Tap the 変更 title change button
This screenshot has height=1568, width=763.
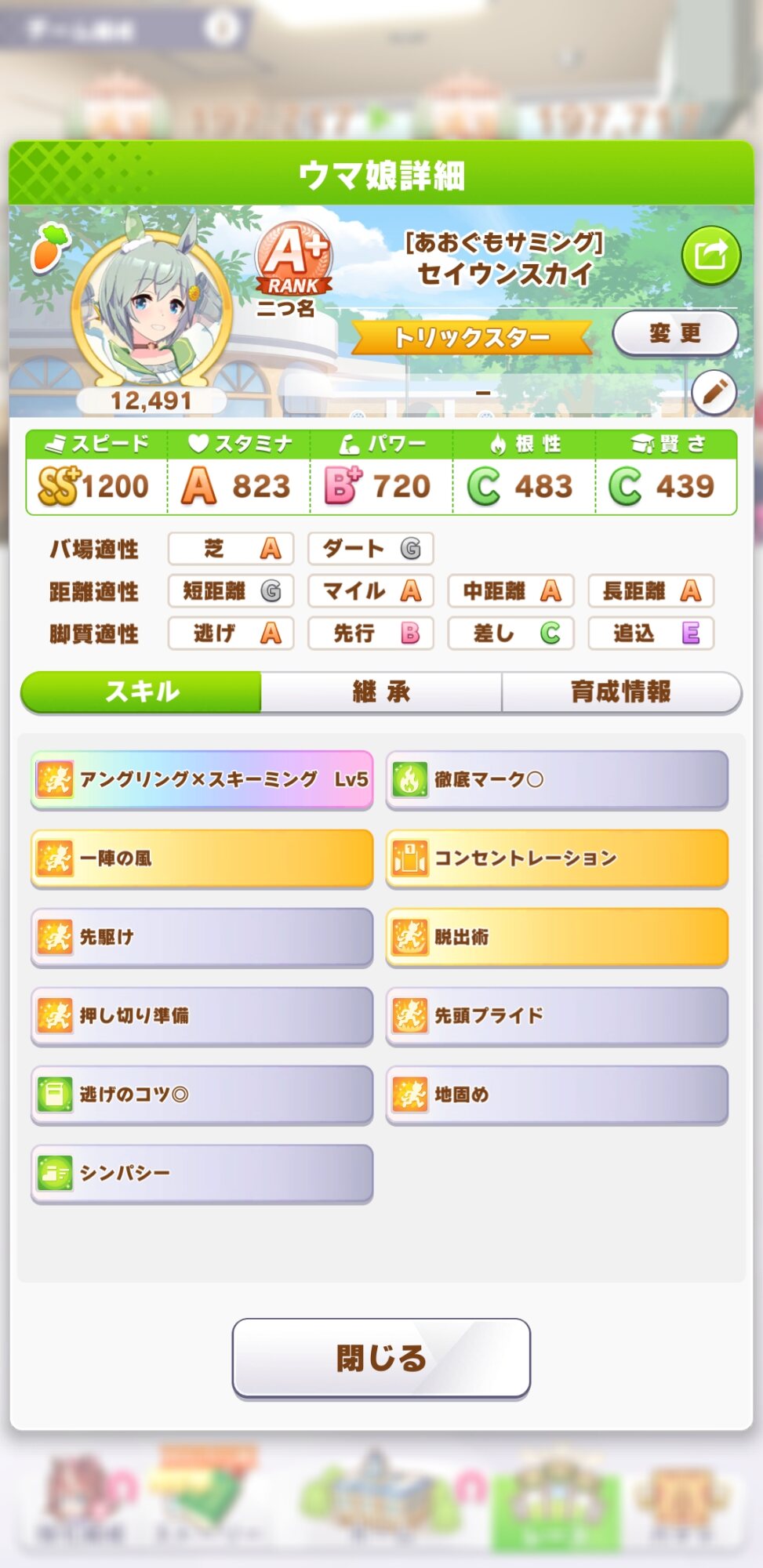coord(674,334)
